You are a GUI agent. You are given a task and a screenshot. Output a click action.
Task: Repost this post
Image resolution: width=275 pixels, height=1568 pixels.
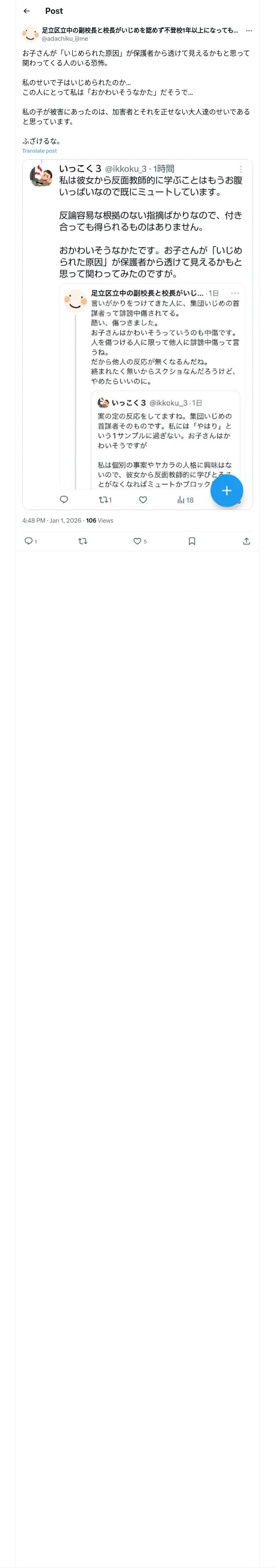pyautogui.click(x=83, y=541)
